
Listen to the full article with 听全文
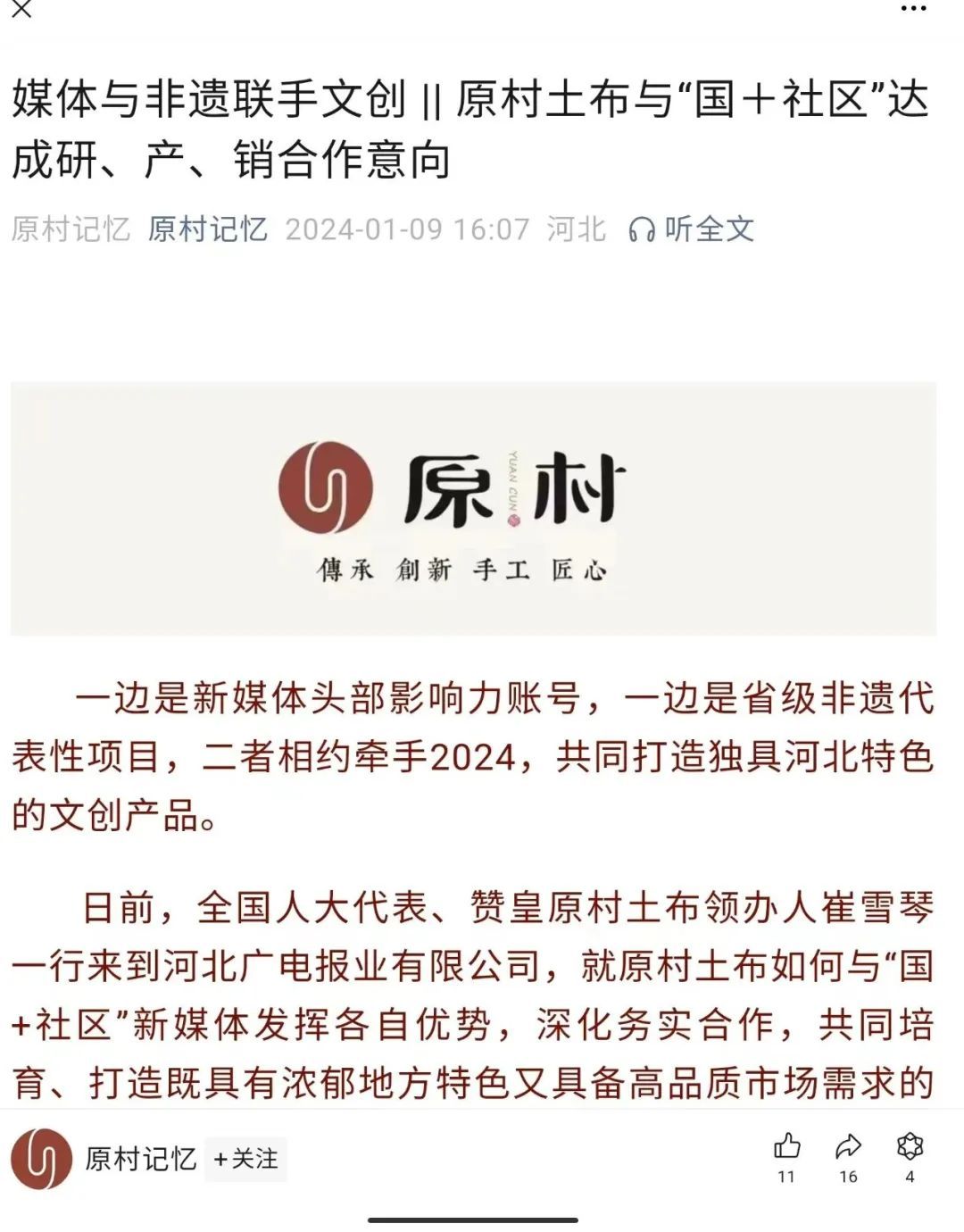(693, 229)
